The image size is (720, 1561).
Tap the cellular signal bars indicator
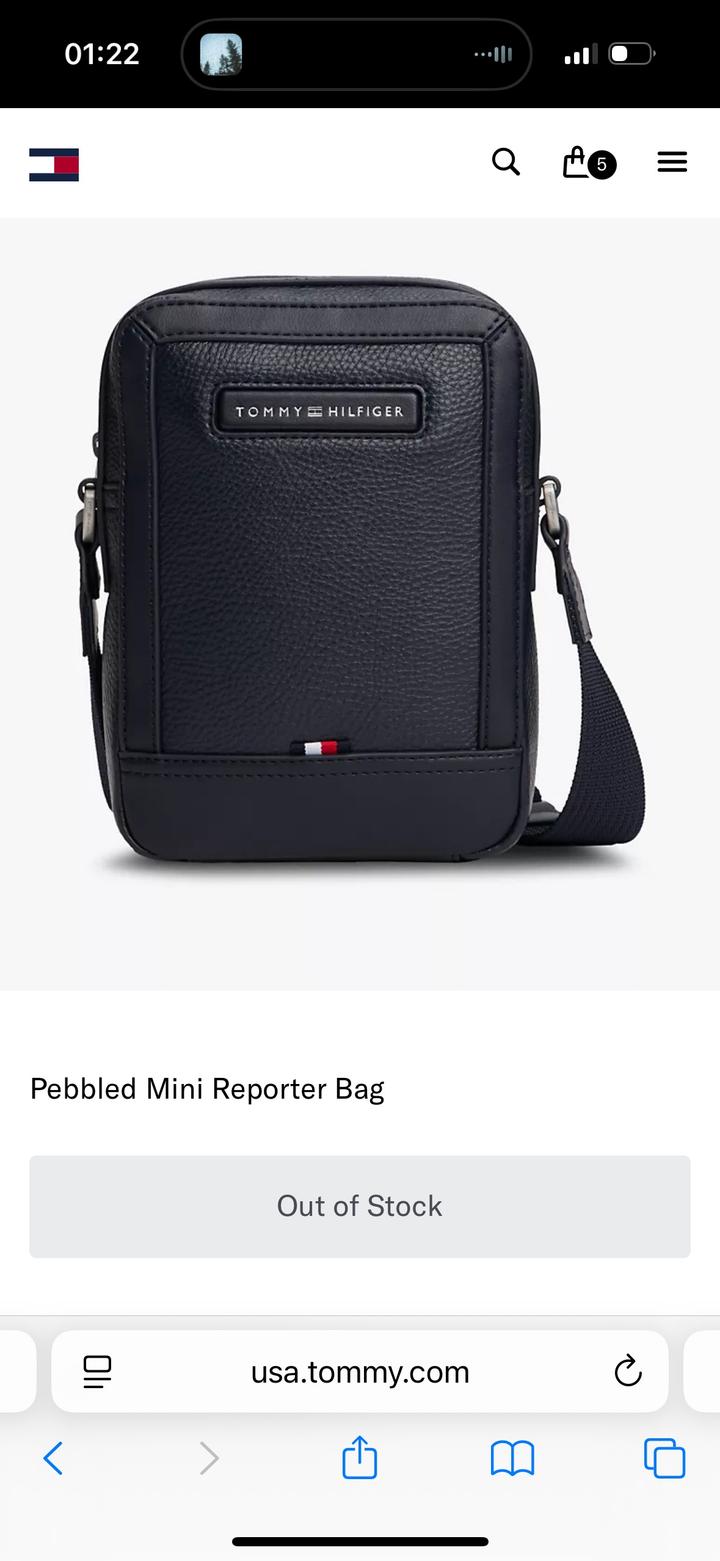tap(578, 54)
